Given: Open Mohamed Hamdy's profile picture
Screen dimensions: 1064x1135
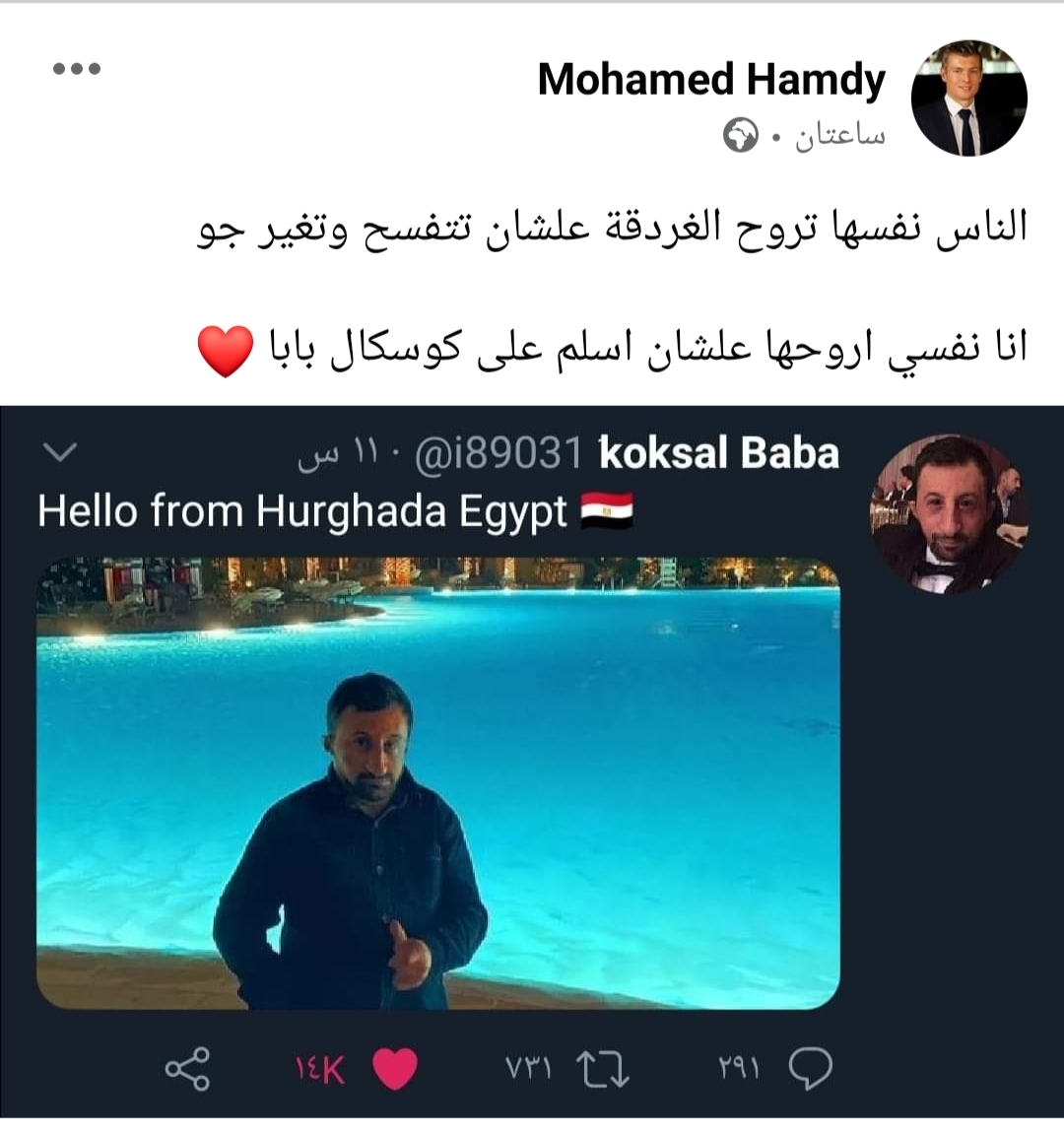Looking at the screenshot, I should click(x=968, y=98).
